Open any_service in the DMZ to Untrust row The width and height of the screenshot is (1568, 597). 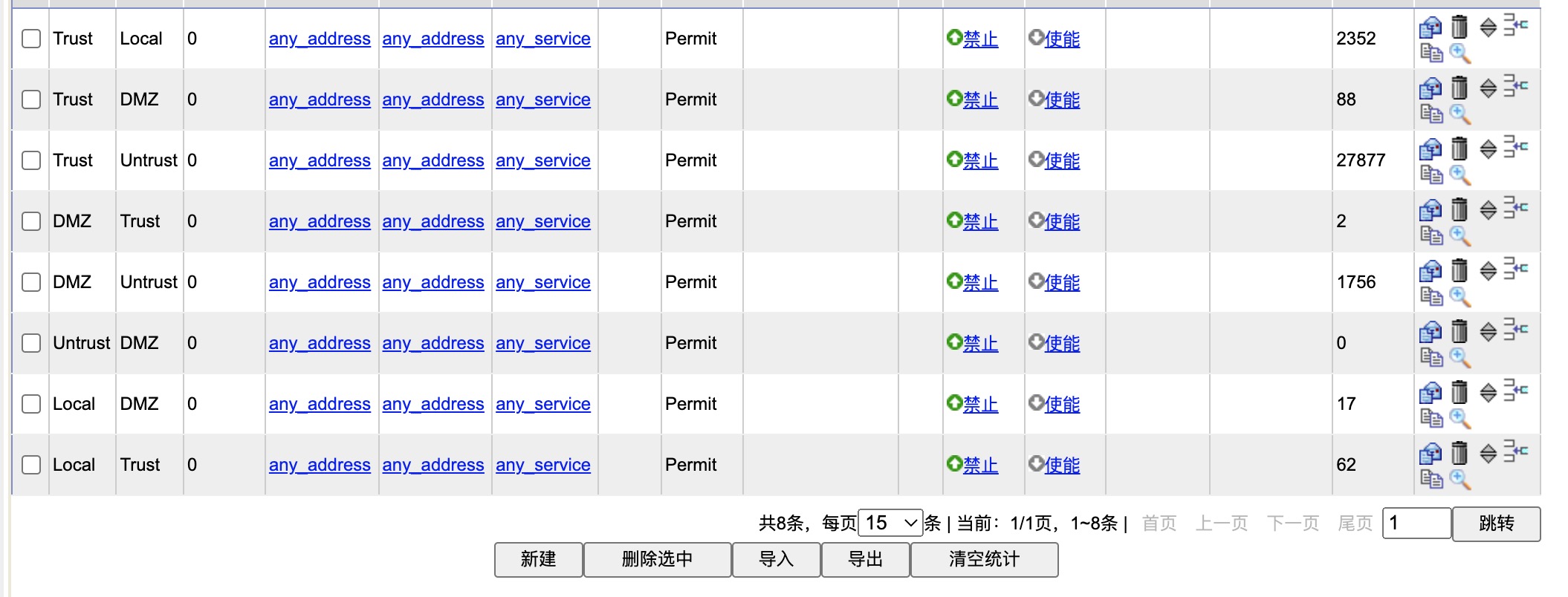tap(542, 282)
